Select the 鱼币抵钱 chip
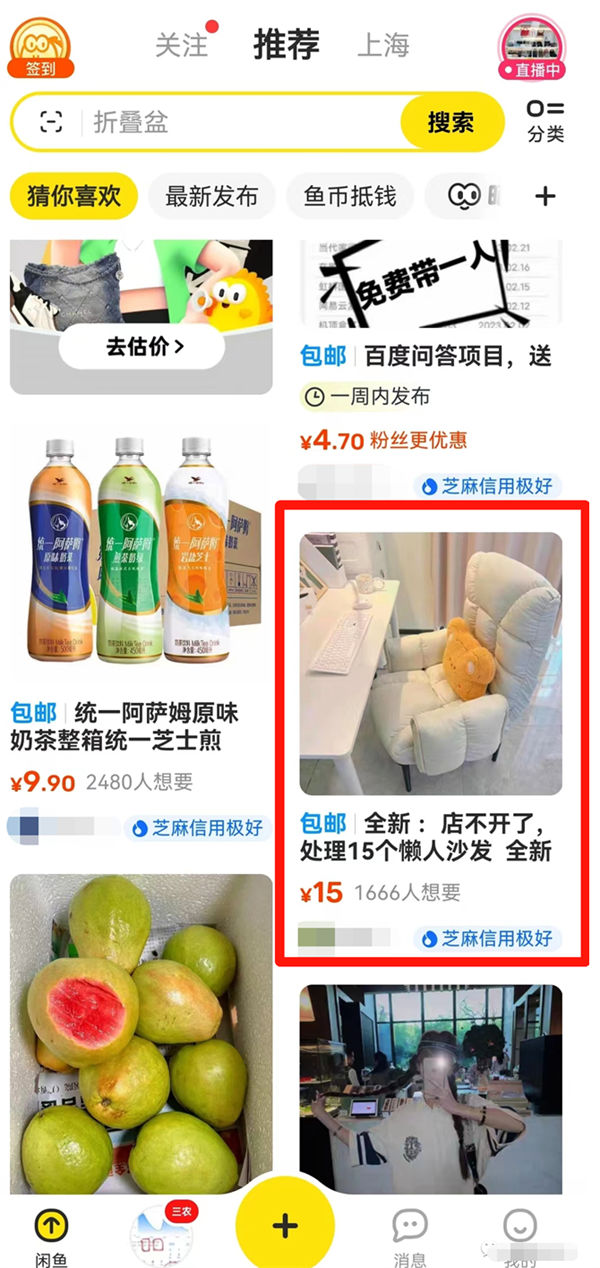The image size is (600, 1268). (349, 196)
